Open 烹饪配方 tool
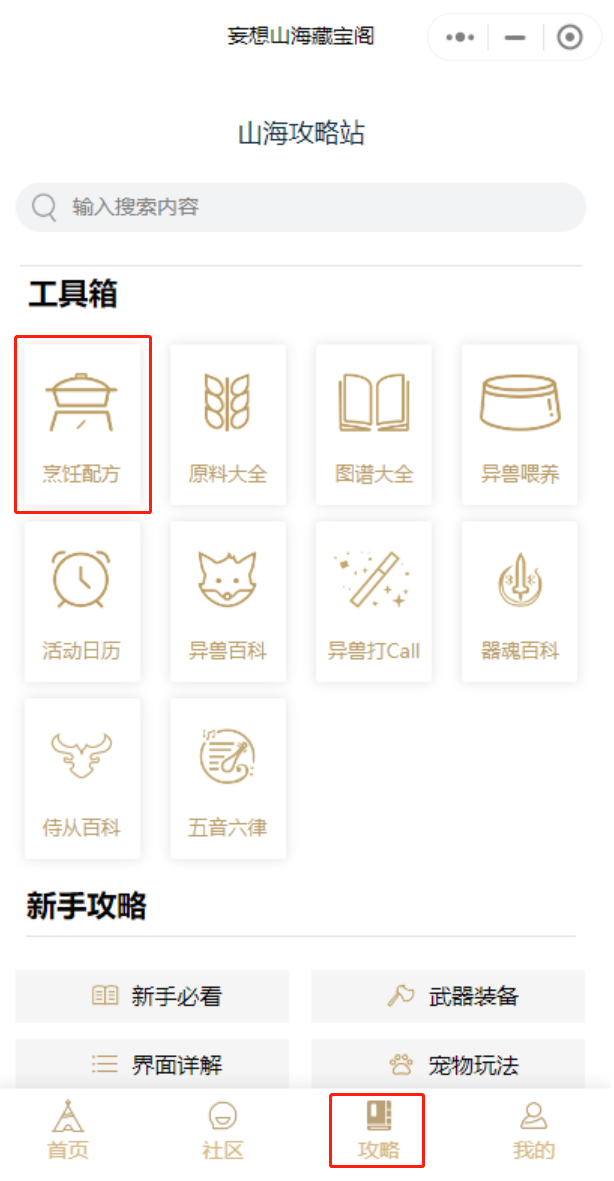Image resolution: width=614 pixels, height=1181 pixels. (83, 425)
